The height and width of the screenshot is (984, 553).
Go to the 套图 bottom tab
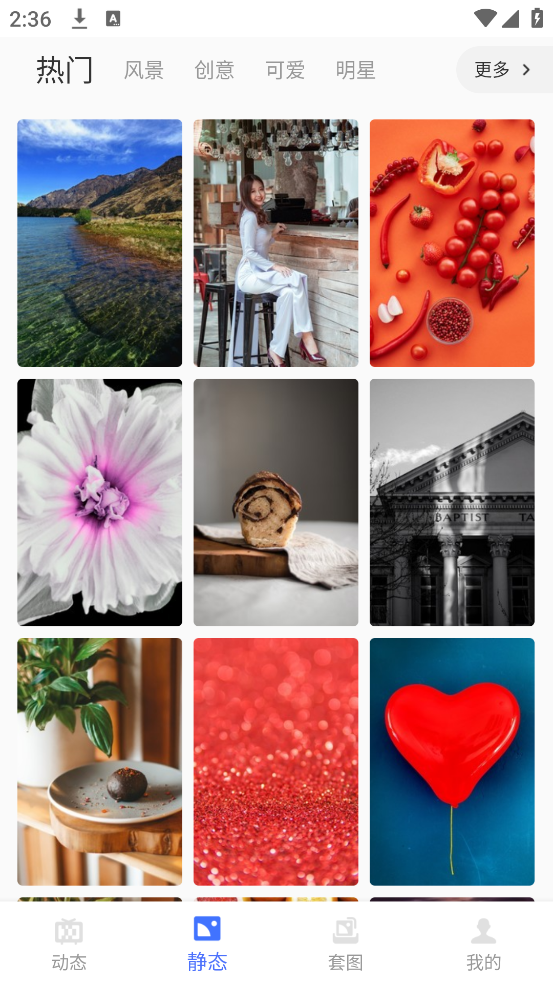click(x=345, y=943)
